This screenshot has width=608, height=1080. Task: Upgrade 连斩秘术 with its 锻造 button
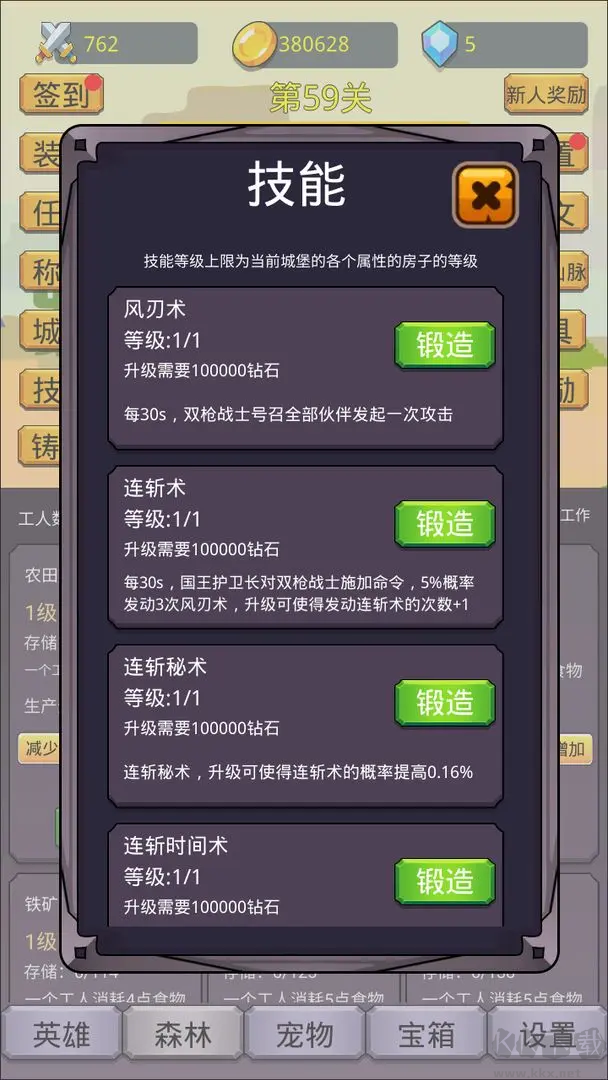click(x=445, y=703)
